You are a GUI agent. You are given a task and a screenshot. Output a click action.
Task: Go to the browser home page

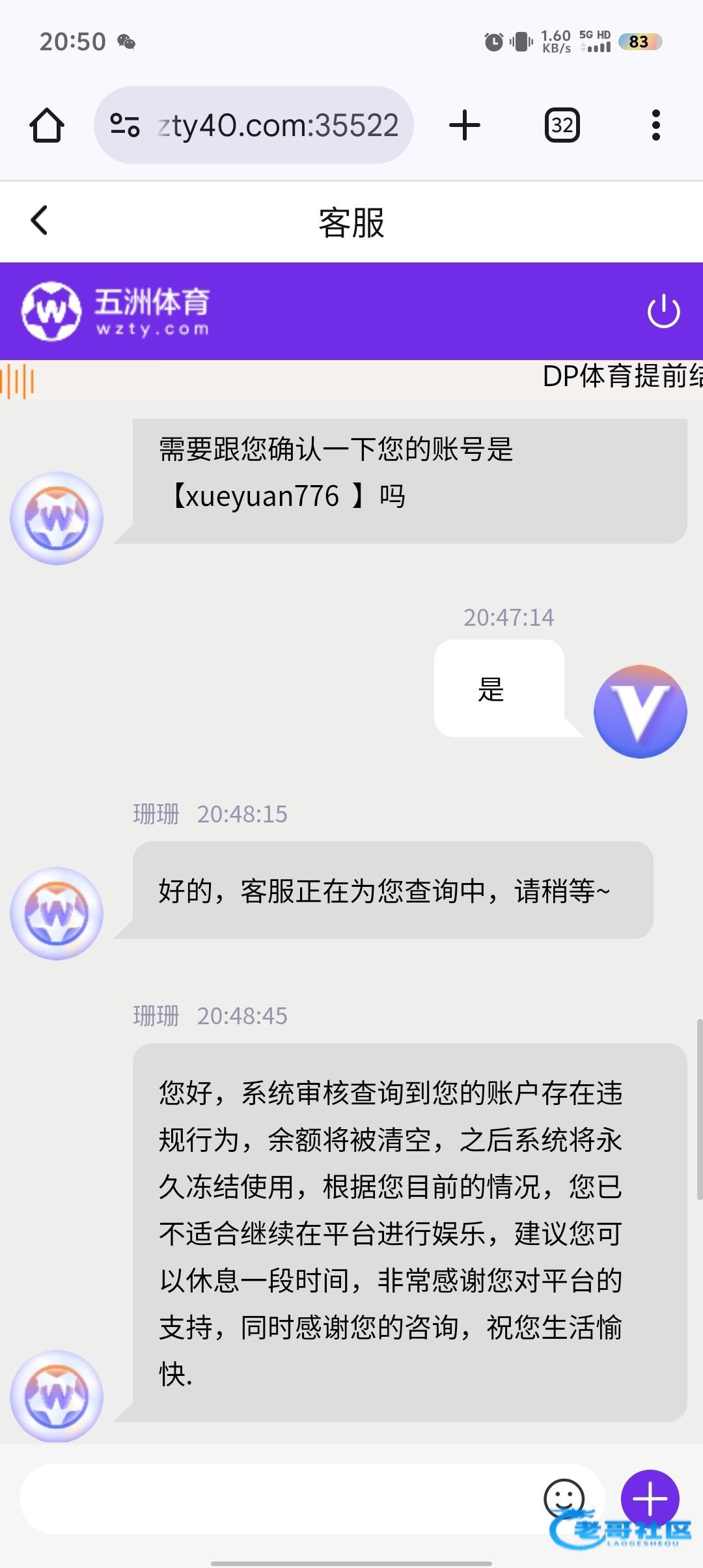47,125
